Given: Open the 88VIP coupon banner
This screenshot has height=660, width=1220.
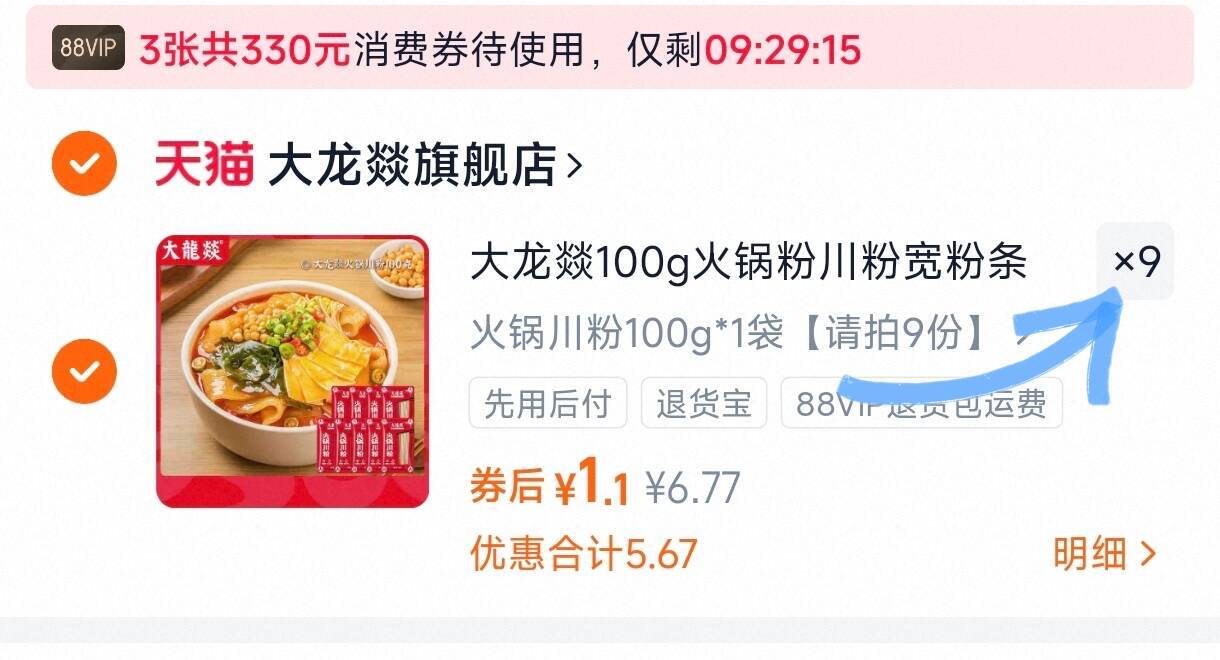Looking at the screenshot, I should pos(609,48).
